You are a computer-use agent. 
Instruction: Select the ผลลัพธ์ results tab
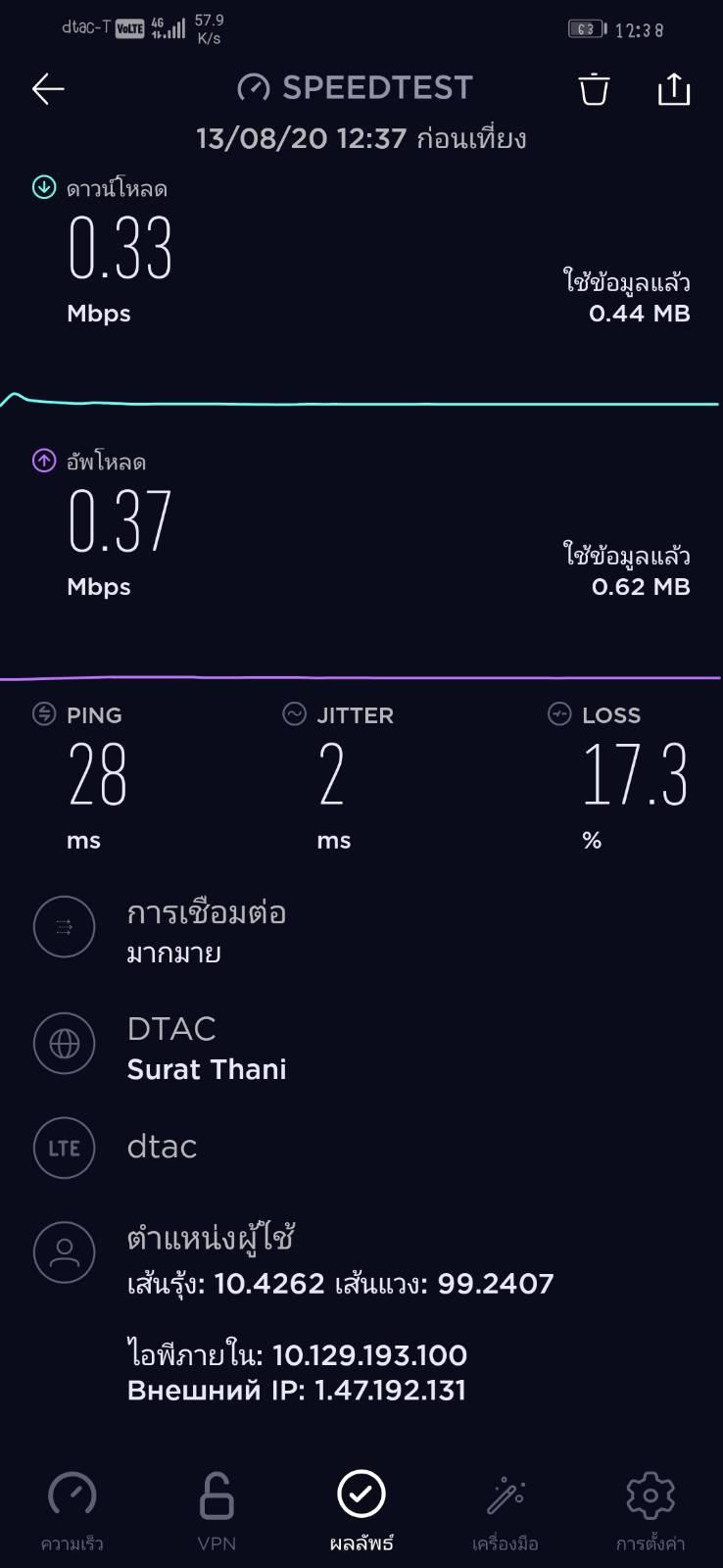click(x=361, y=1510)
